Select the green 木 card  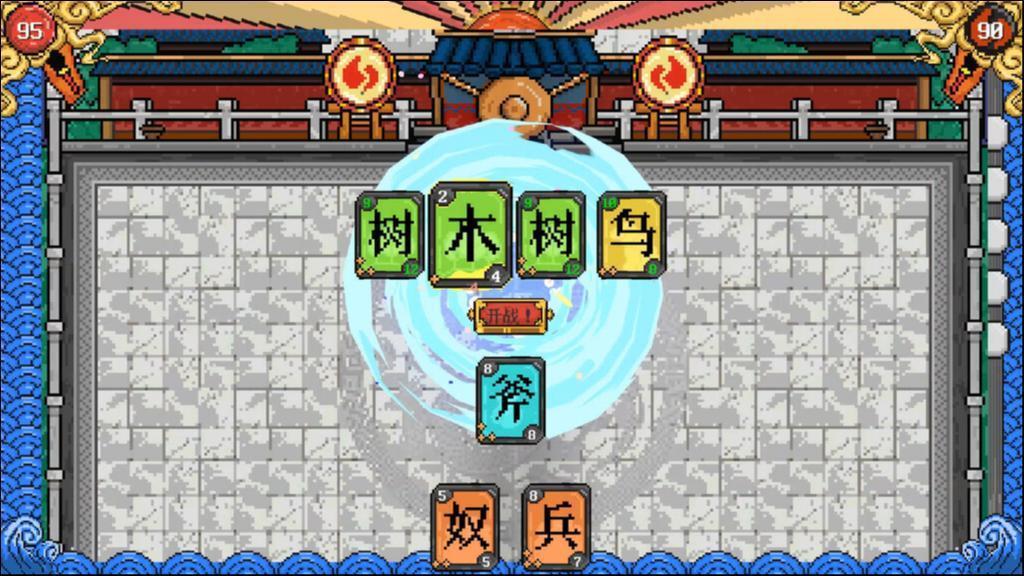click(x=471, y=235)
